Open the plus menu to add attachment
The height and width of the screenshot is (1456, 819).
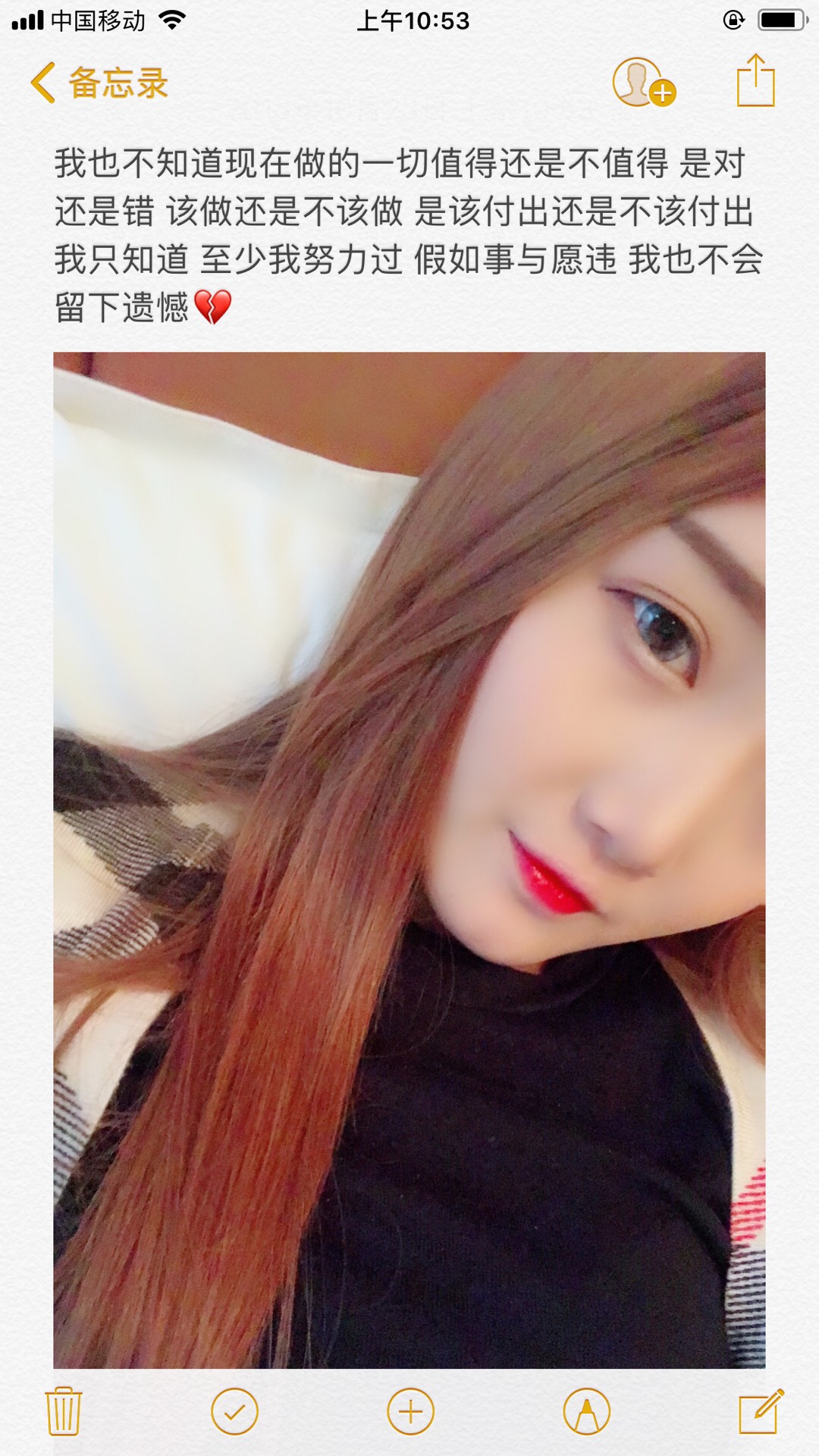click(410, 1411)
